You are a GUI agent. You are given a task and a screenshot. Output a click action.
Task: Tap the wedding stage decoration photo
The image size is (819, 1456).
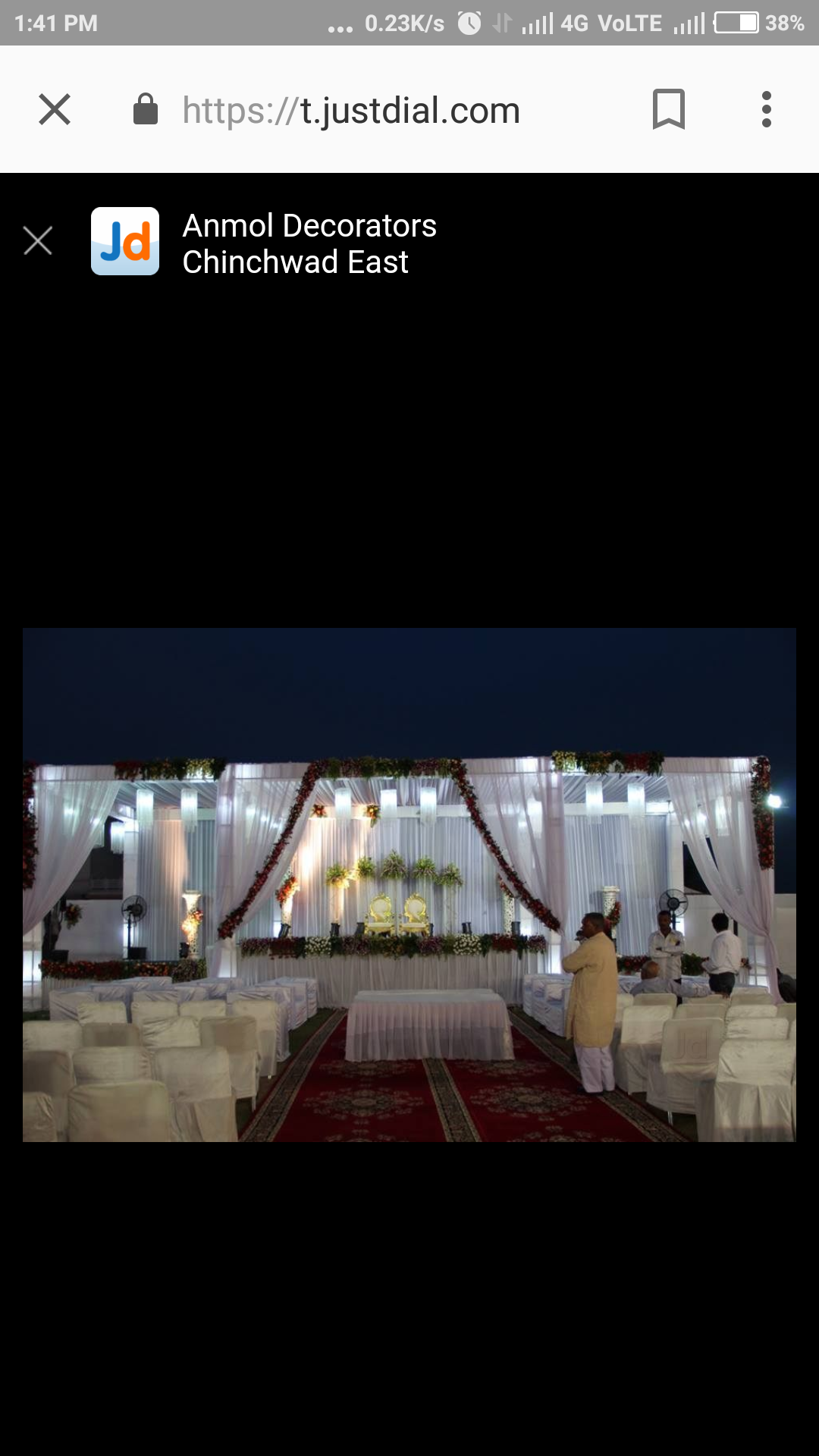(x=409, y=884)
